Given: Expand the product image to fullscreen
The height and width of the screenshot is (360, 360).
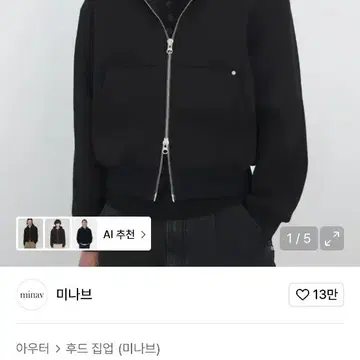Looking at the screenshot, I should pos(332,238).
